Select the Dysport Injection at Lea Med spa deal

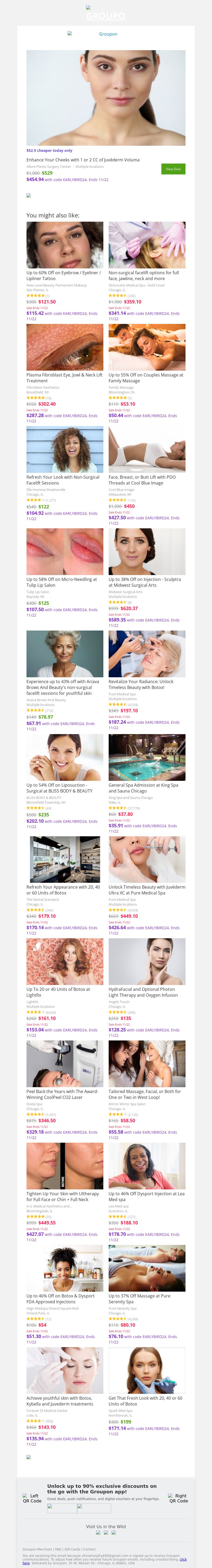(x=146, y=1197)
